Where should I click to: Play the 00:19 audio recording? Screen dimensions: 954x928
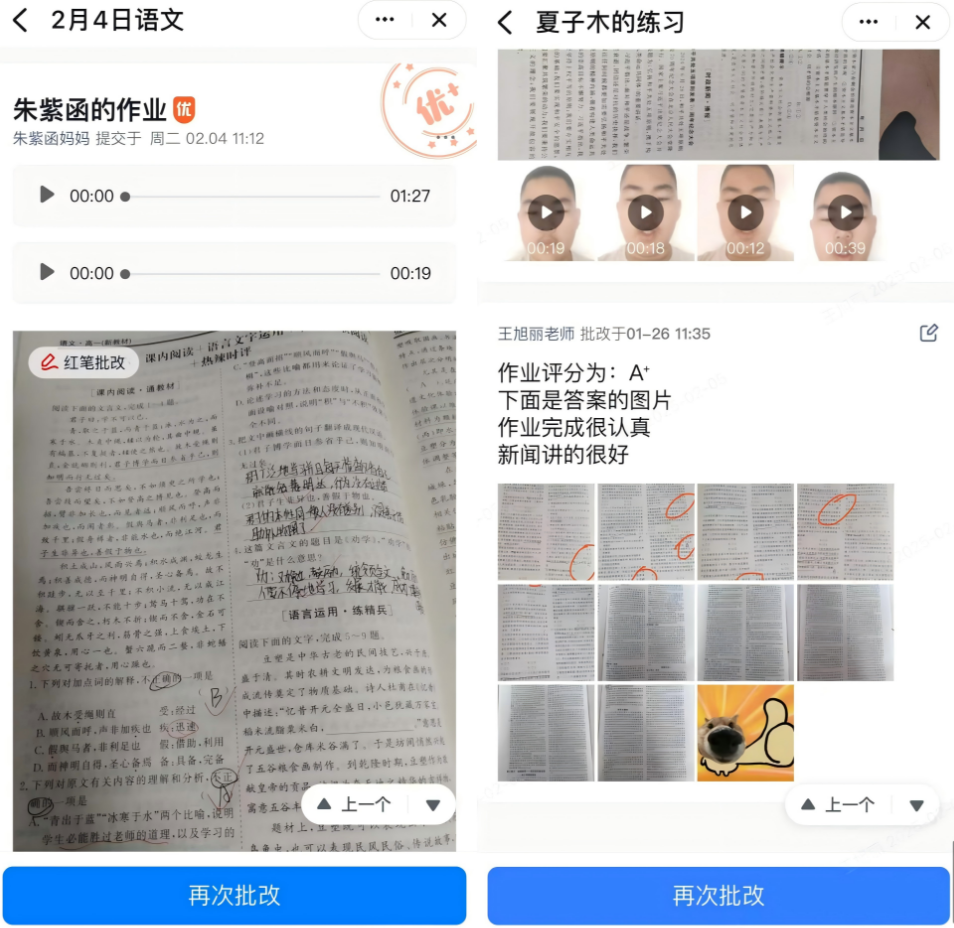(x=47, y=272)
